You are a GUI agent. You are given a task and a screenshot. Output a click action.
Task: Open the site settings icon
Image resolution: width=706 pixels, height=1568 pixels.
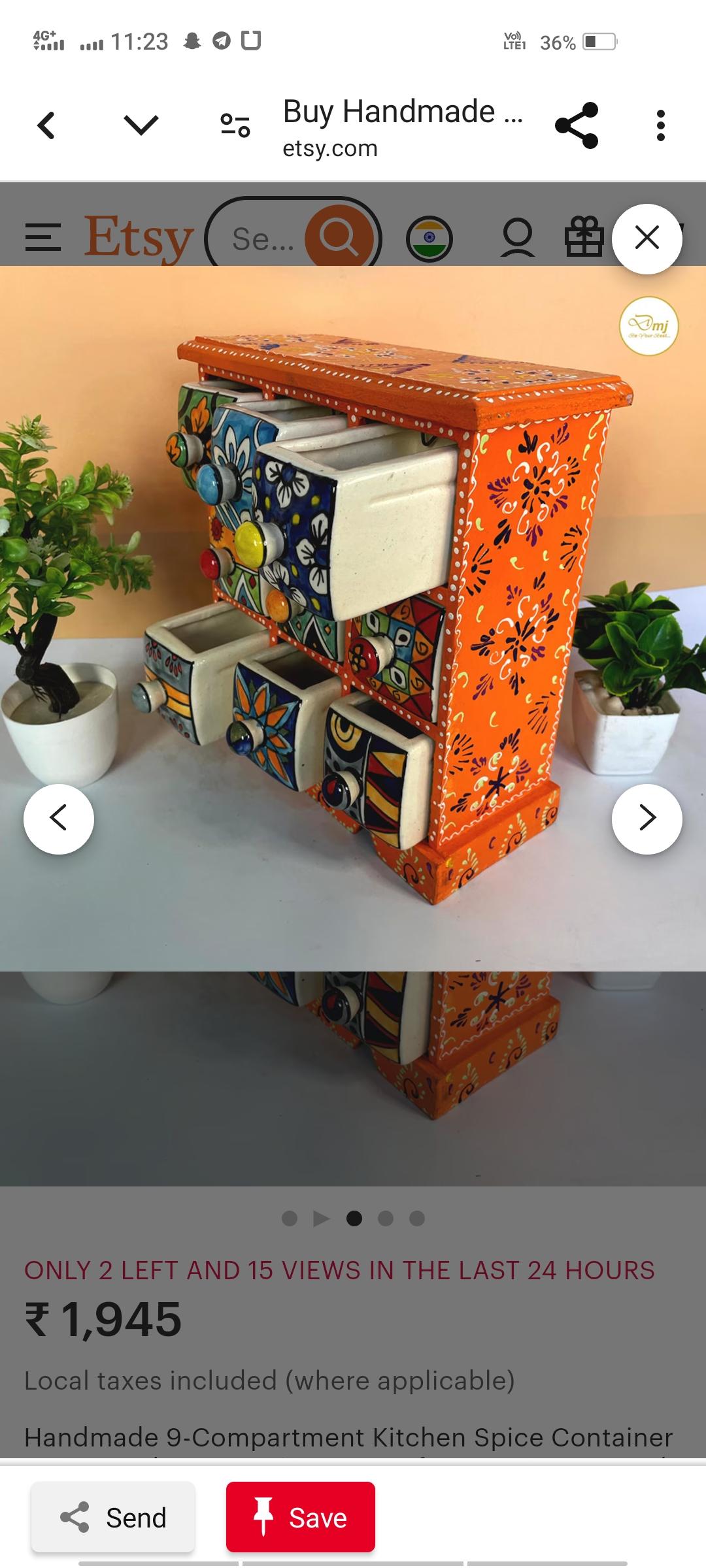tap(235, 125)
